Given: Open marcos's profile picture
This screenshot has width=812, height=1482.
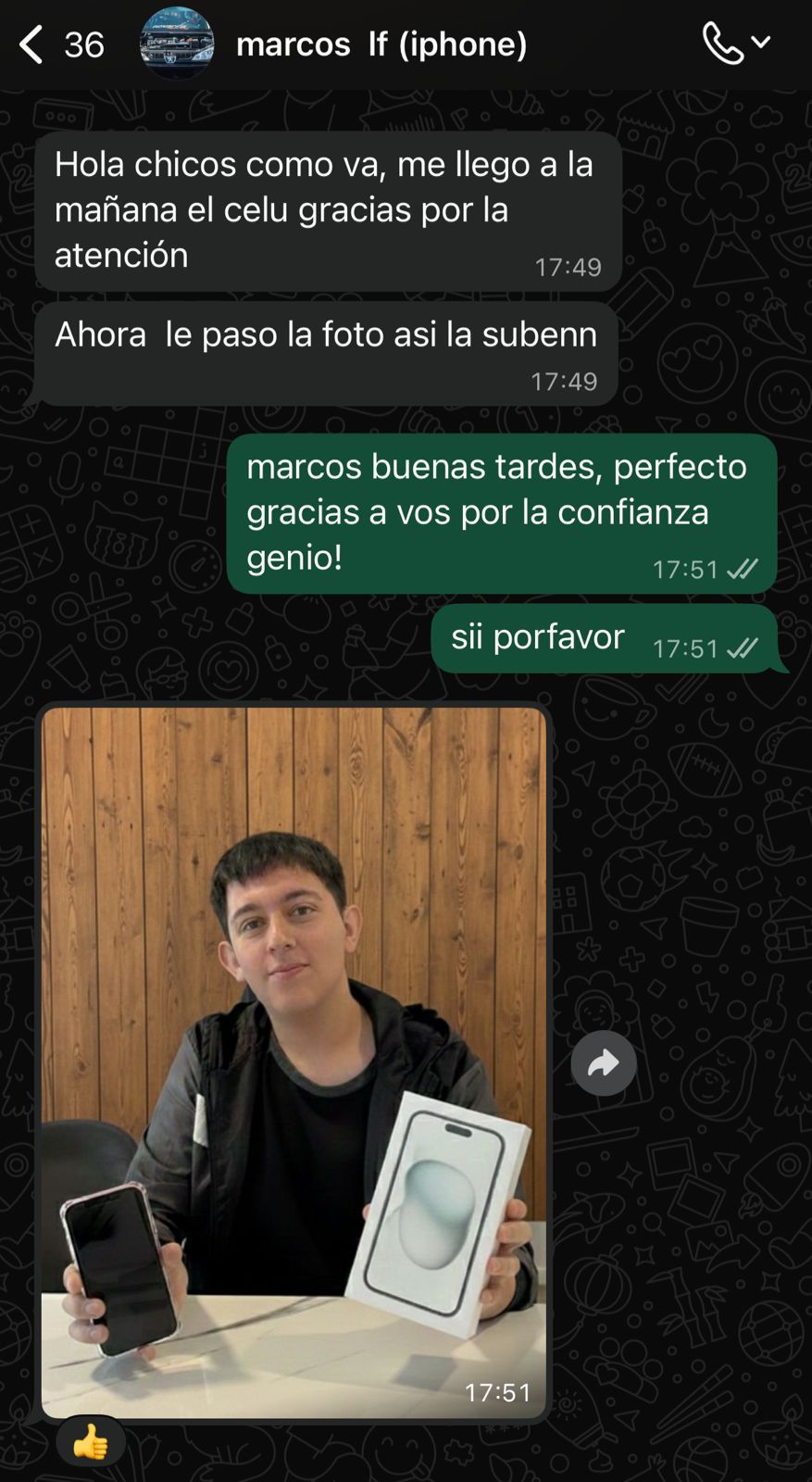Looking at the screenshot, I should 177,43.
